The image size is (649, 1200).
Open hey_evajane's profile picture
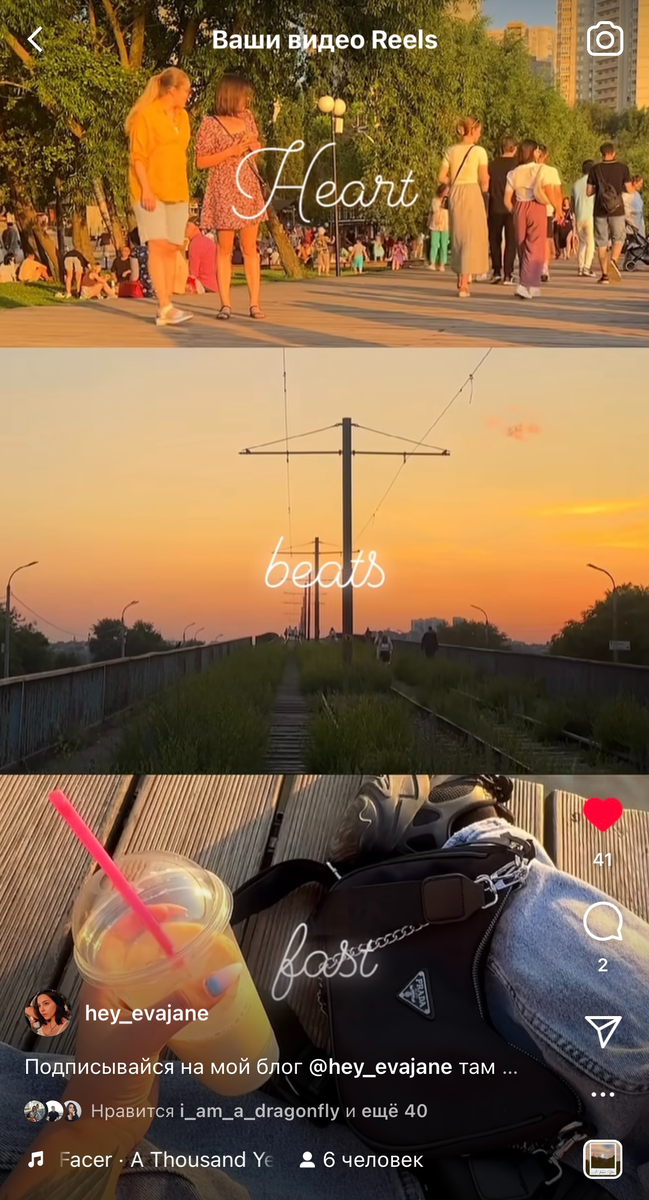[x=47, y=1013]
